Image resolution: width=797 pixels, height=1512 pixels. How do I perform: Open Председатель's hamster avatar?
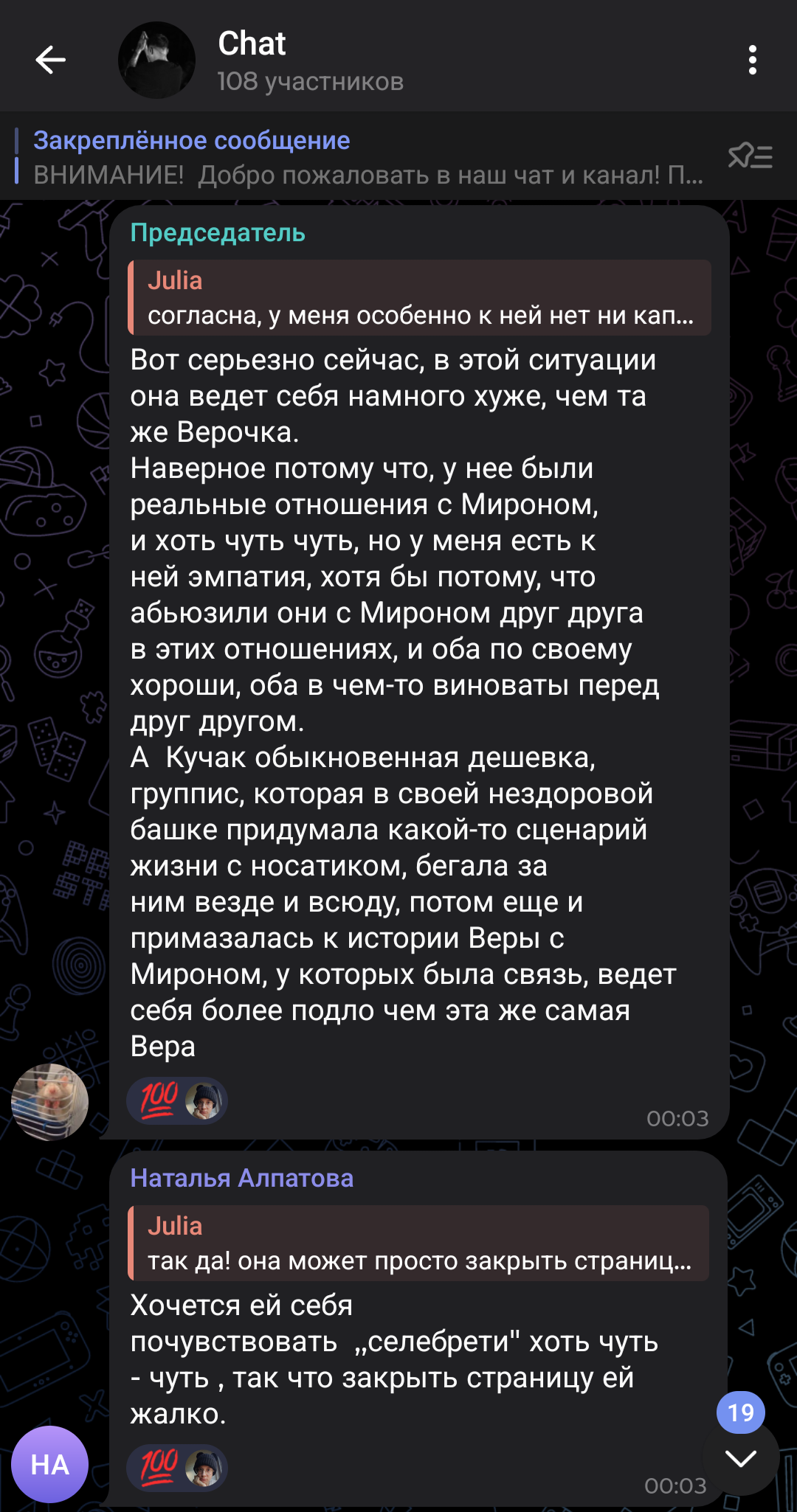click(49, 1102)
